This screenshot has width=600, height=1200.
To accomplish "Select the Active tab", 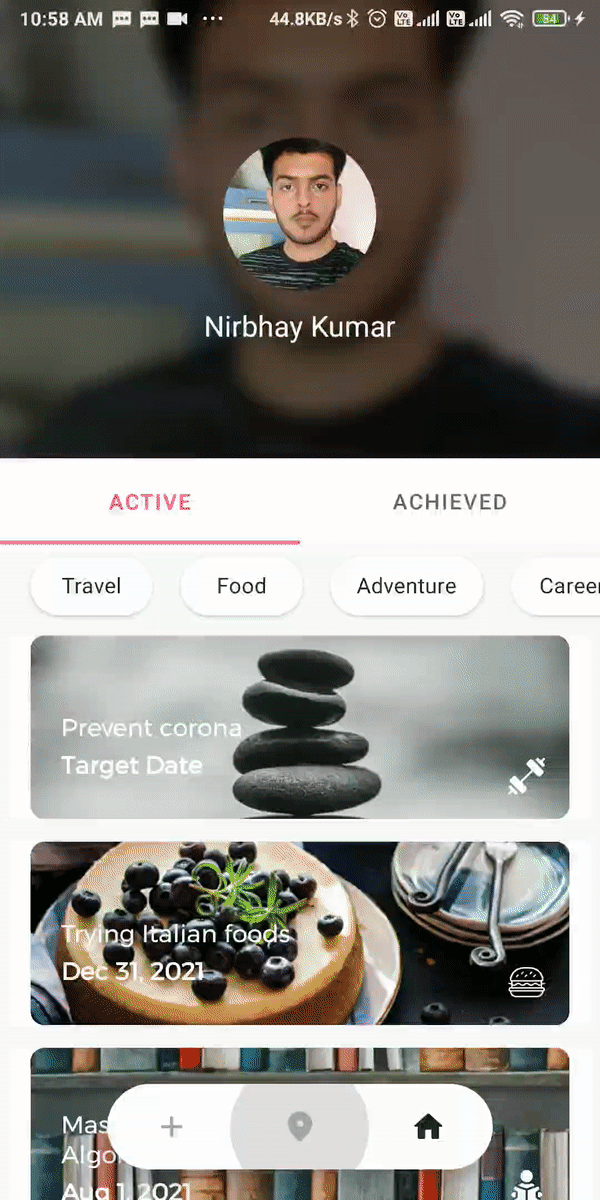I will click(x=150, y=502).
